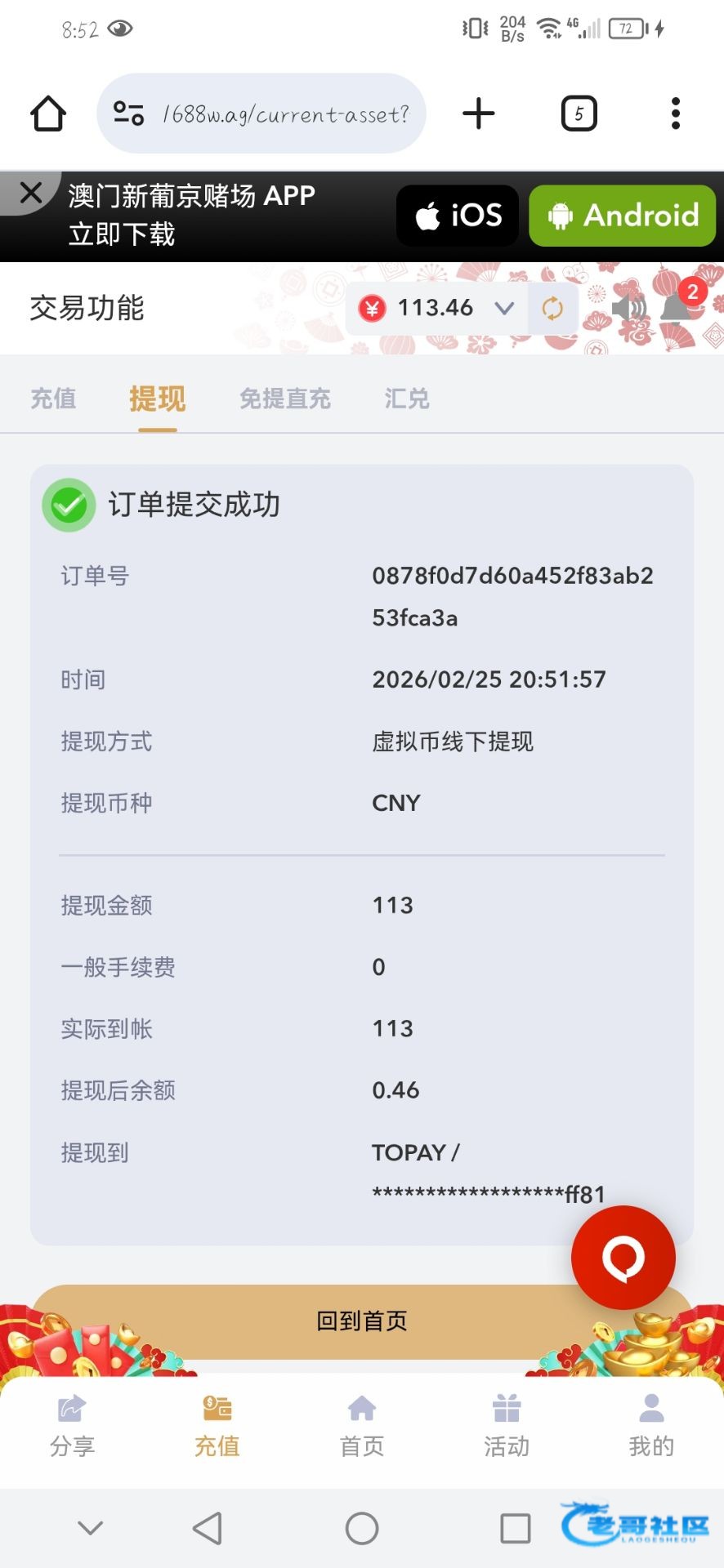This screenshot has width=724, height=1568.
Task: Download the Android app
Action: point(623,216)
